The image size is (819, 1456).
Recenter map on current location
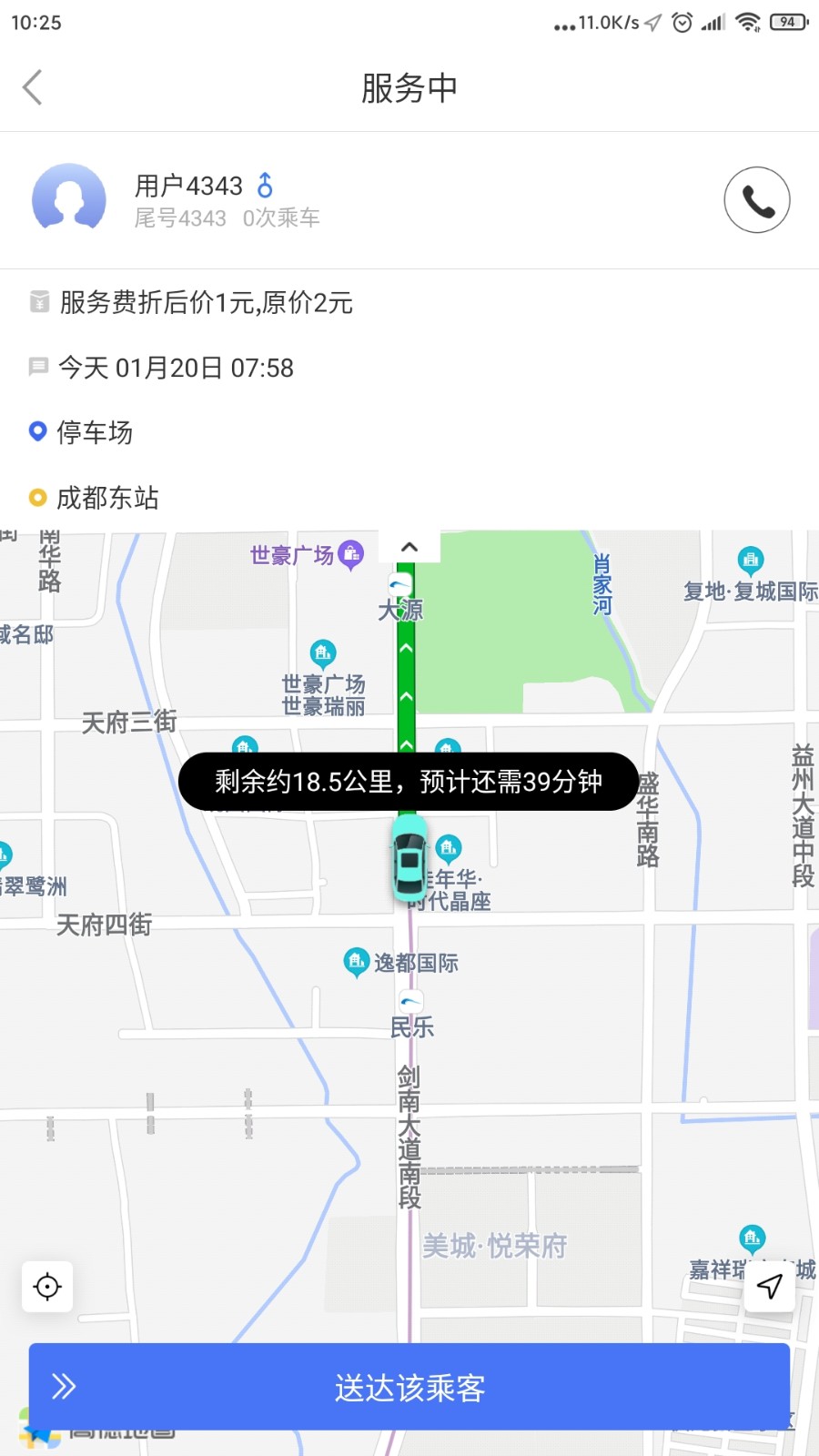(47, 1287)
